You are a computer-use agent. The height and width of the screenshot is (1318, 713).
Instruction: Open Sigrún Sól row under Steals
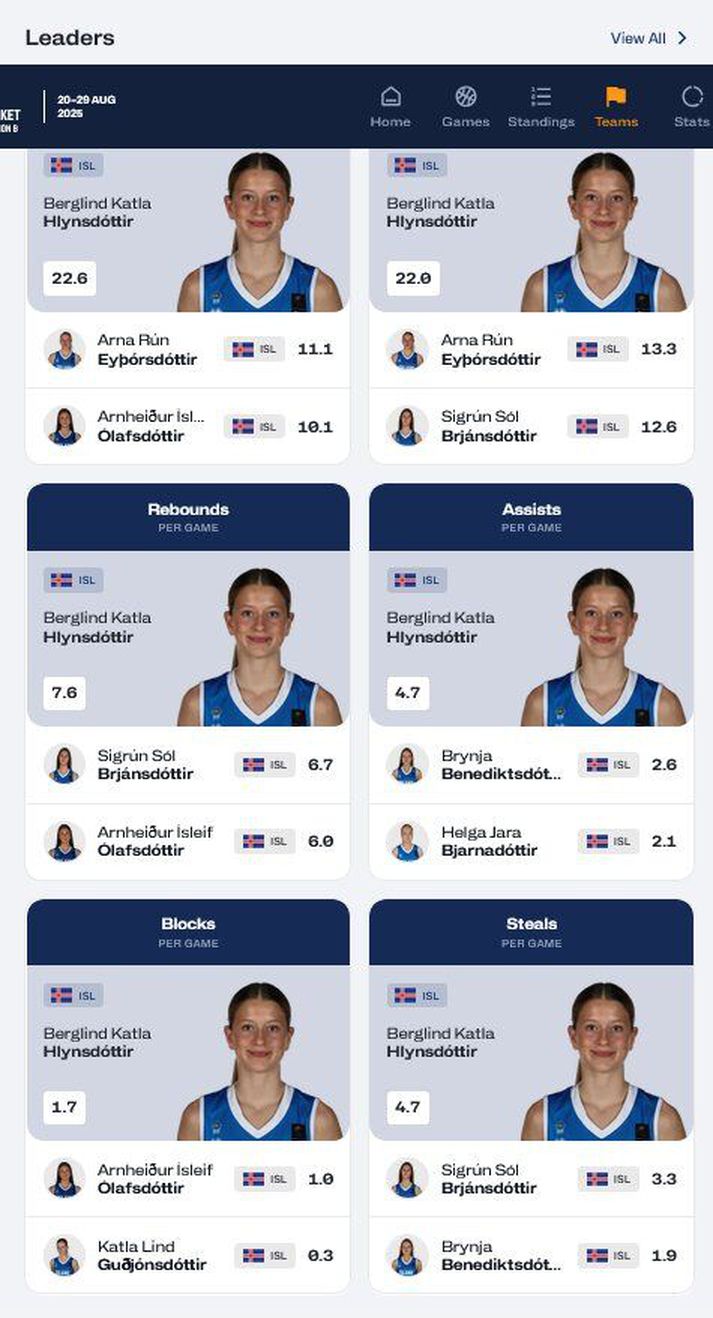531,1179
